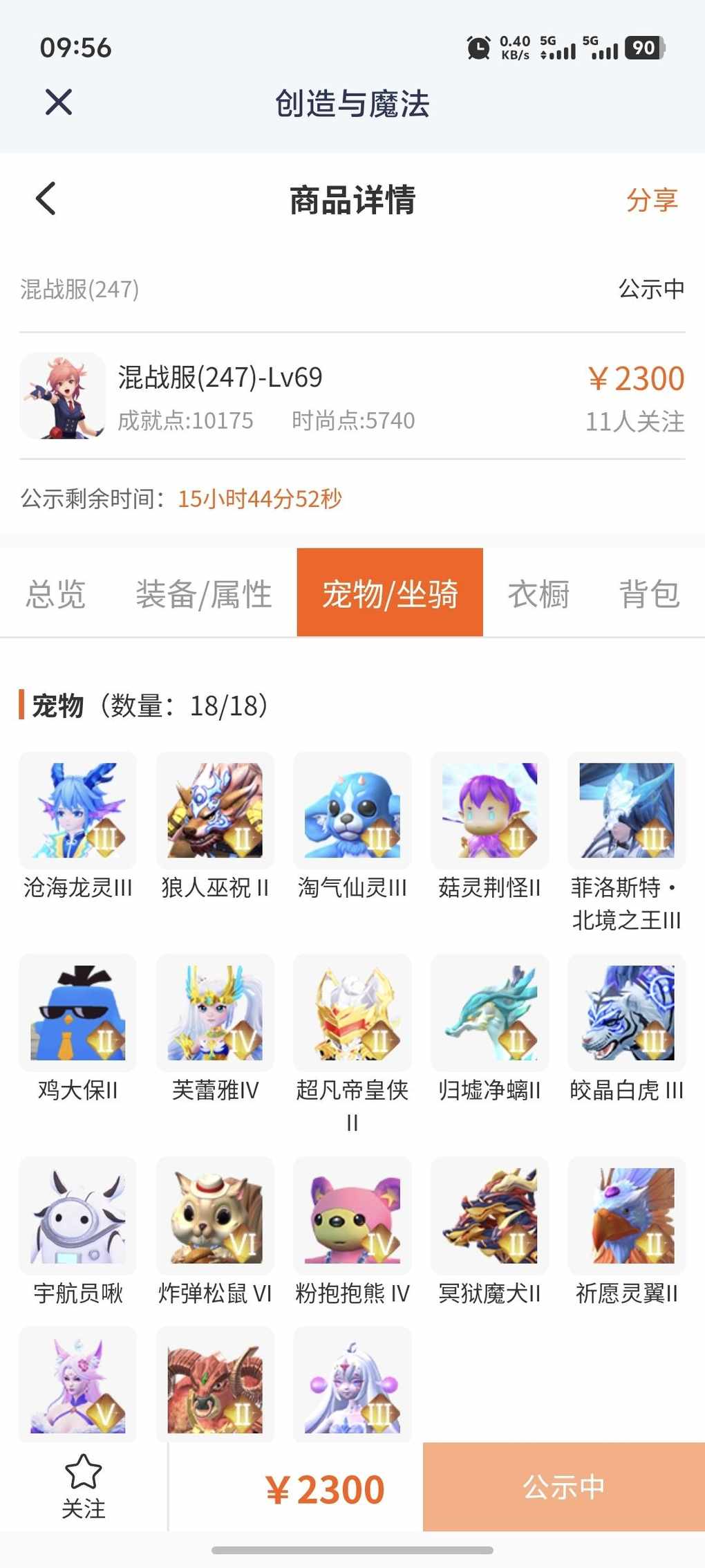The image size is (705, 1568).
Task: Tap pet 粉抱抱熊 IV
Action: [x=352, y=1215]
